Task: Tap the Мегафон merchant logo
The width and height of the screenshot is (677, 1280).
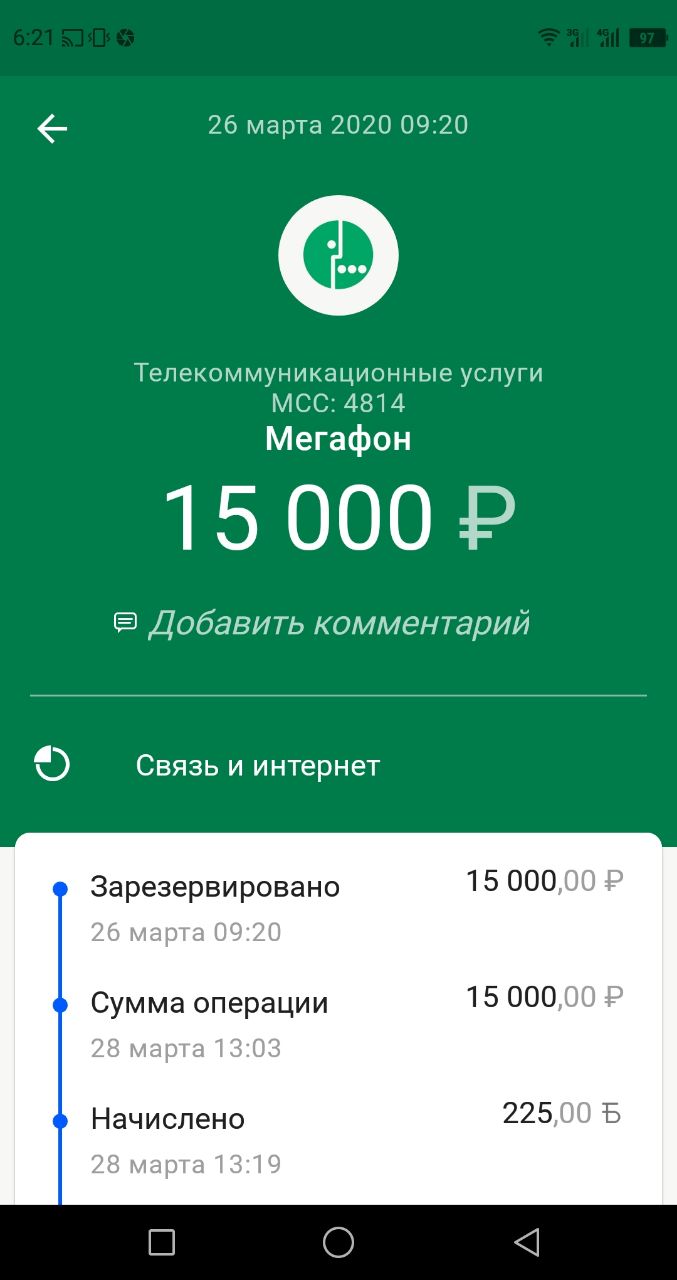Action: [x=338, y=255]
